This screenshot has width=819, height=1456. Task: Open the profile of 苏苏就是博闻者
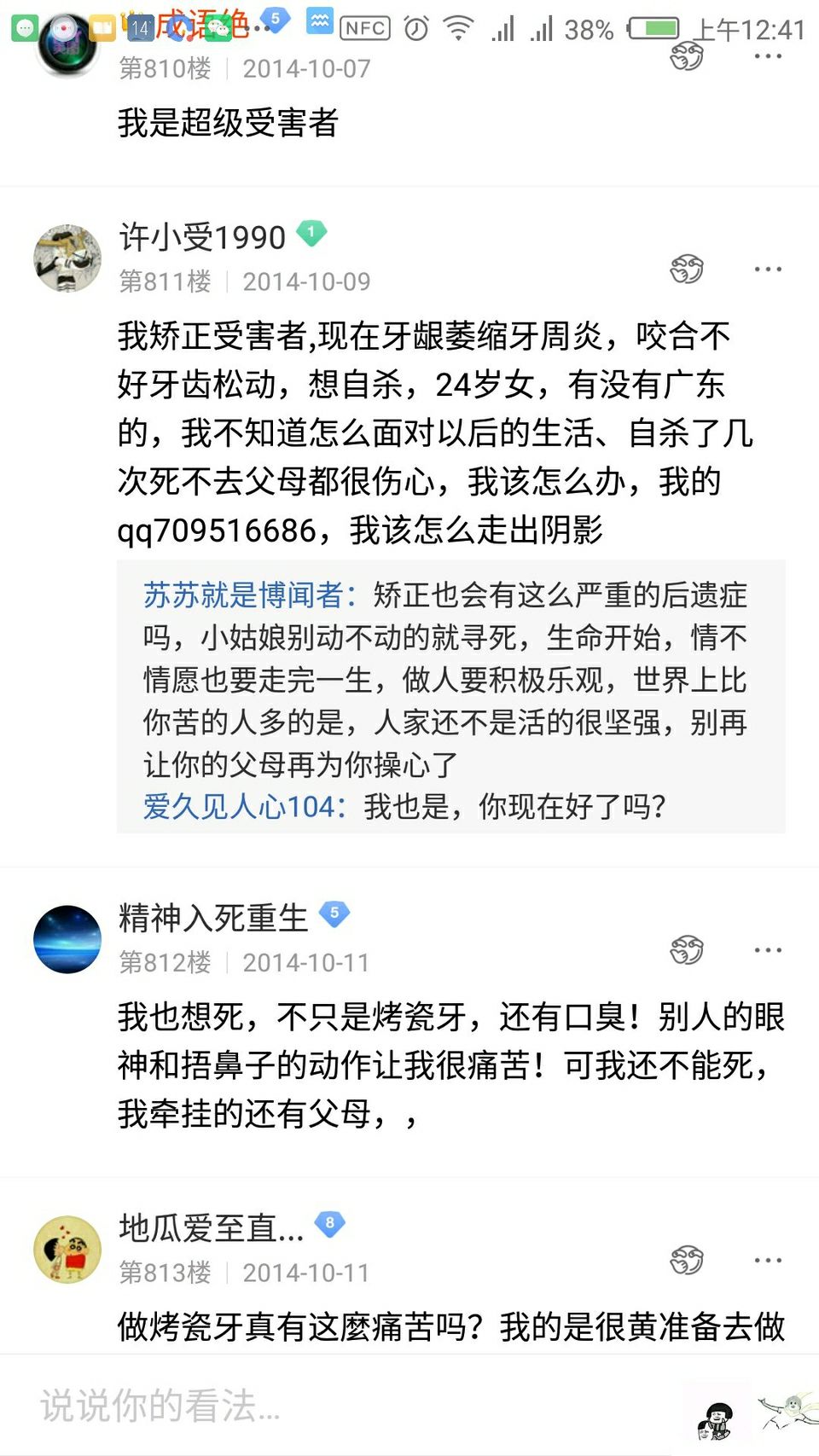242,595
